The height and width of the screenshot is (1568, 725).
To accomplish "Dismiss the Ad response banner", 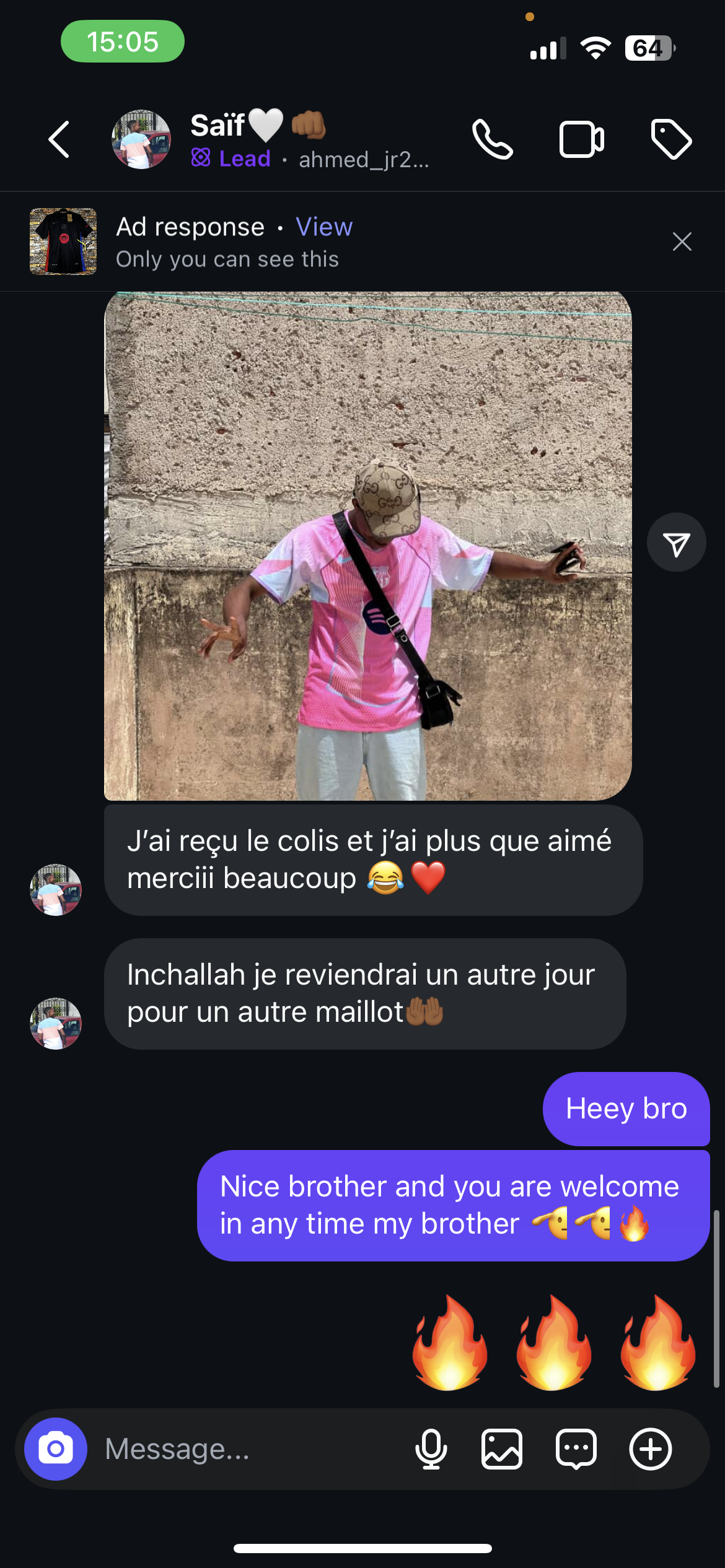I will pos(682,242).
